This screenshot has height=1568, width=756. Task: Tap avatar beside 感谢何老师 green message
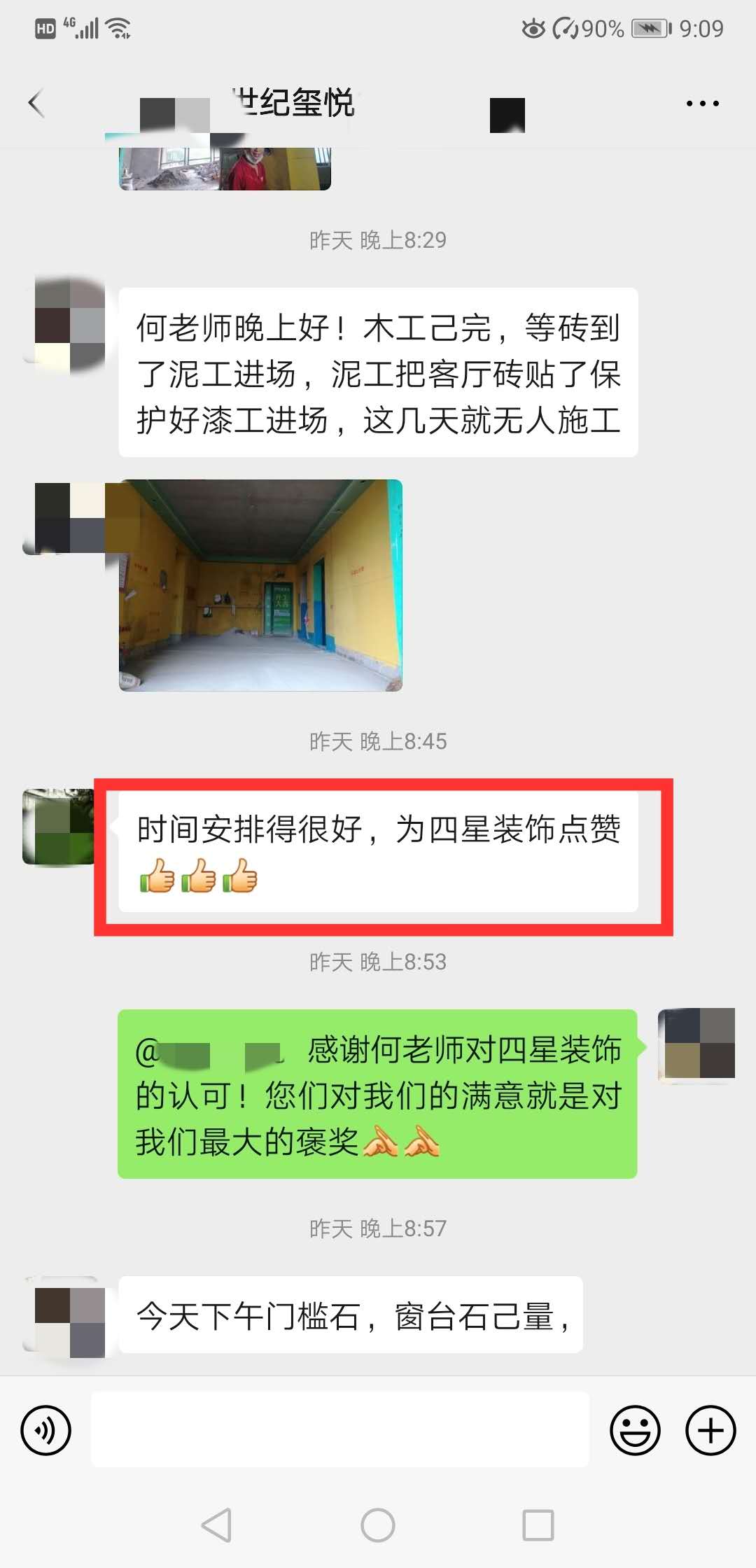[x=696, y=1044]
